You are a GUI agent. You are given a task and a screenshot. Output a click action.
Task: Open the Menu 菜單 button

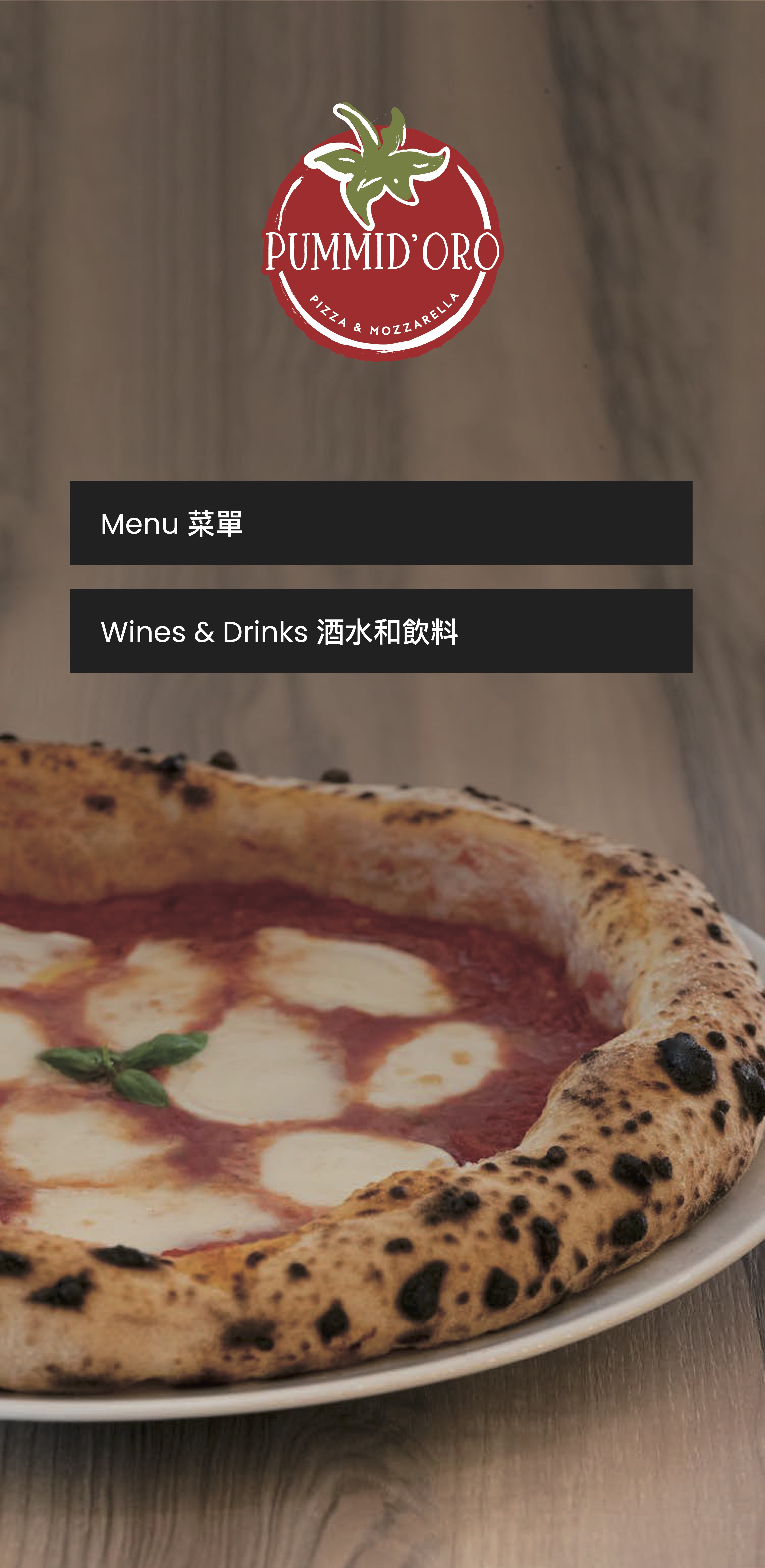tap(381, 523)
